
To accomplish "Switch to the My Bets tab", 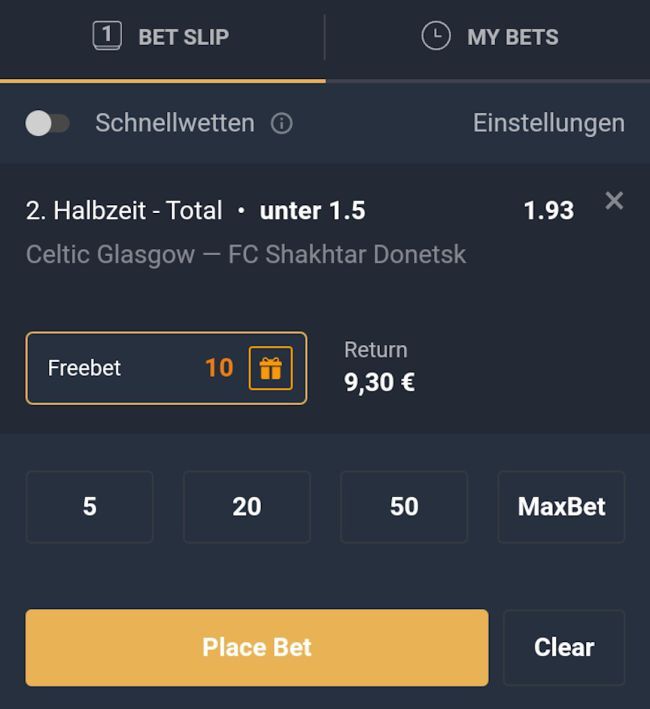I will point(488,38).
